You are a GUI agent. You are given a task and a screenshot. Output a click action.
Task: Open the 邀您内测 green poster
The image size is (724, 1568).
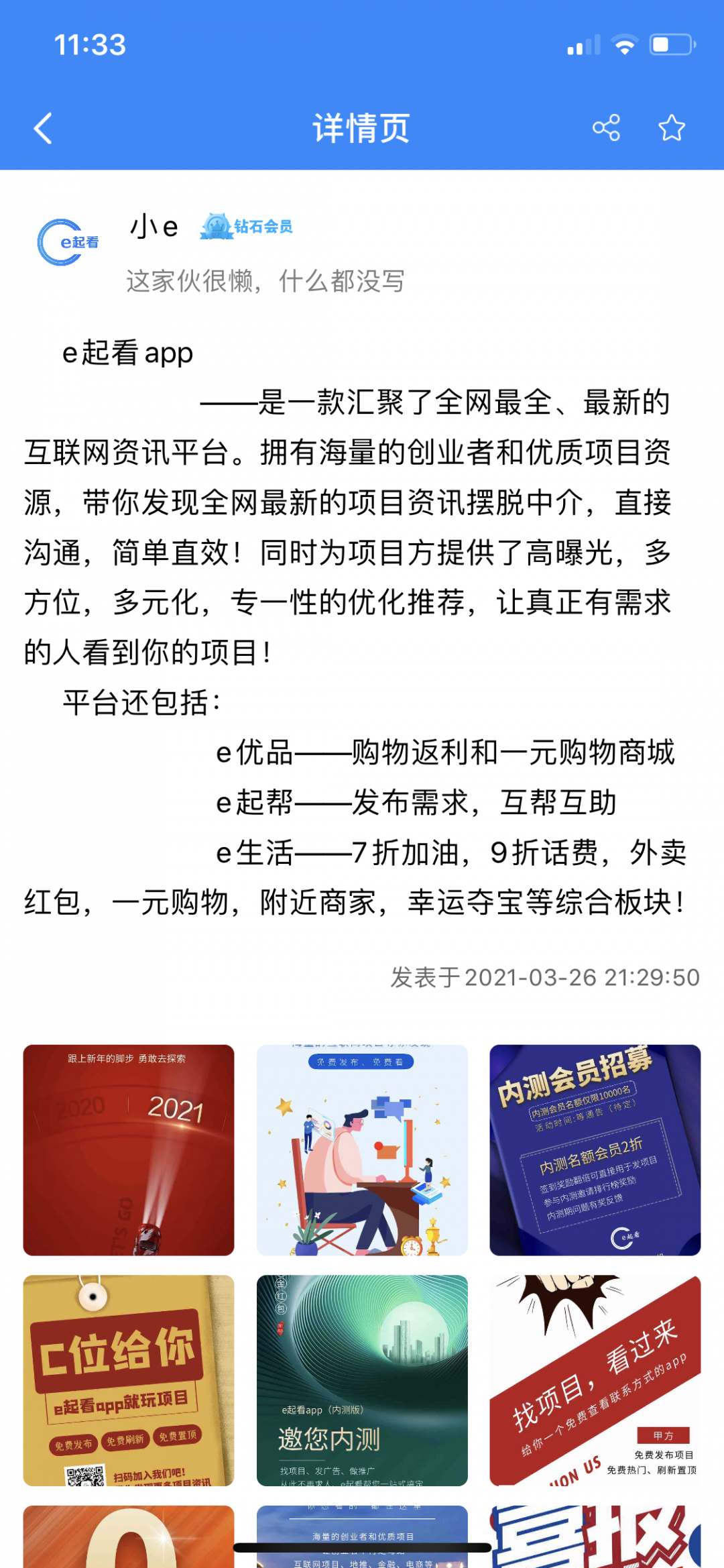[362, 1380]
